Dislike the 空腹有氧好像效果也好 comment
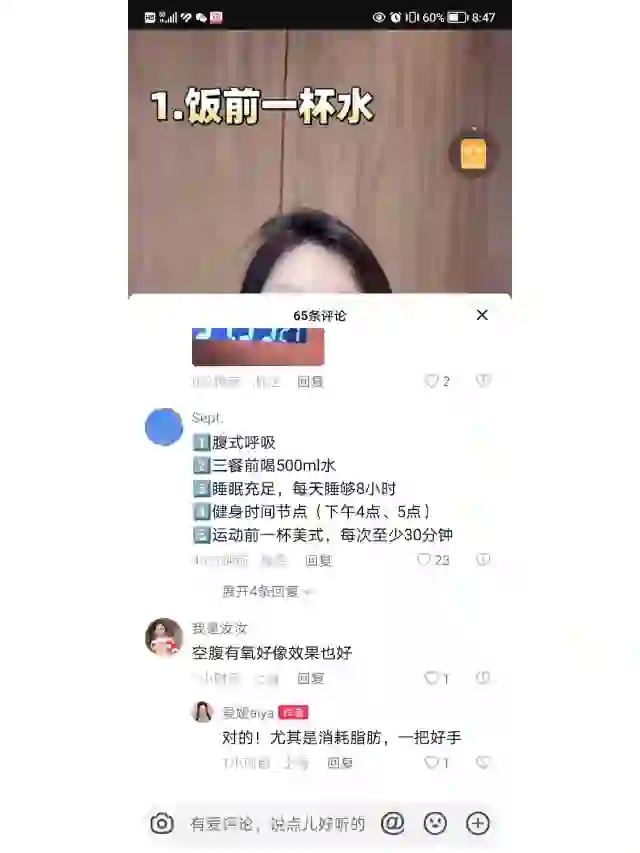Viewport: 640px width, 853px height. pyautogui.click(x=483, y=678)
